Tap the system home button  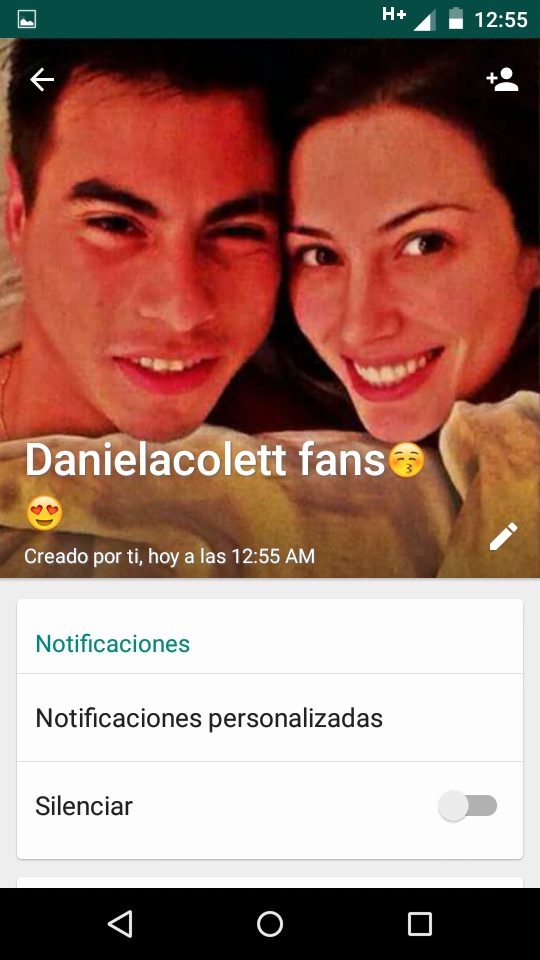coord(270,923)
